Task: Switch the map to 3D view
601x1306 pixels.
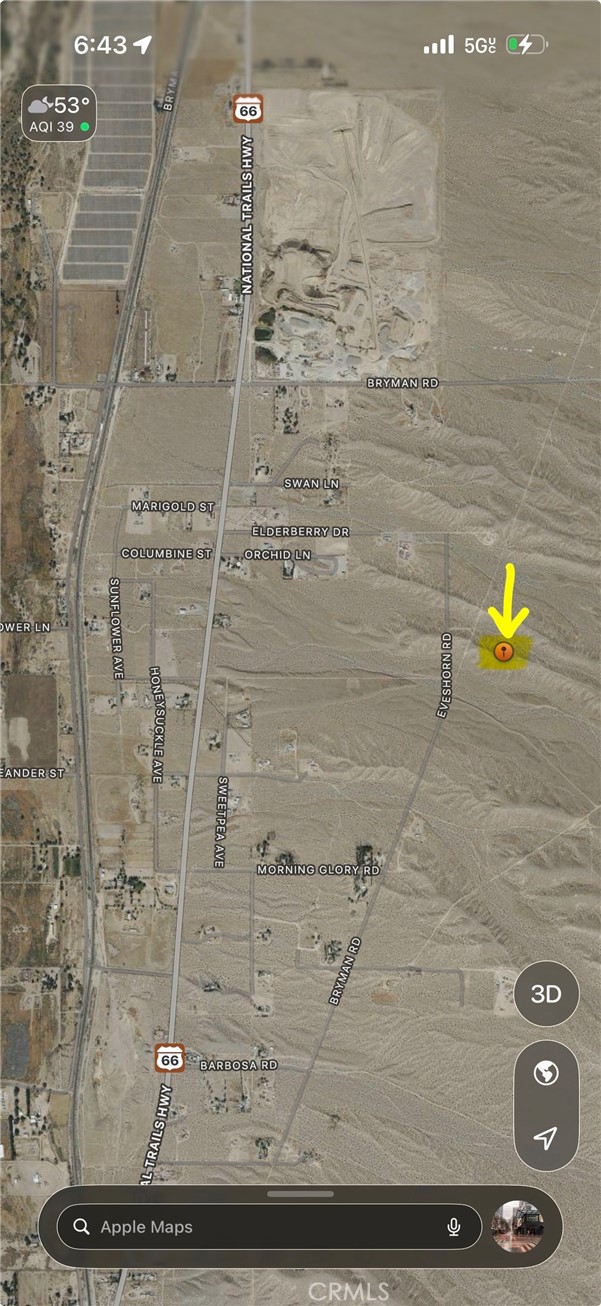Action: 546,994
